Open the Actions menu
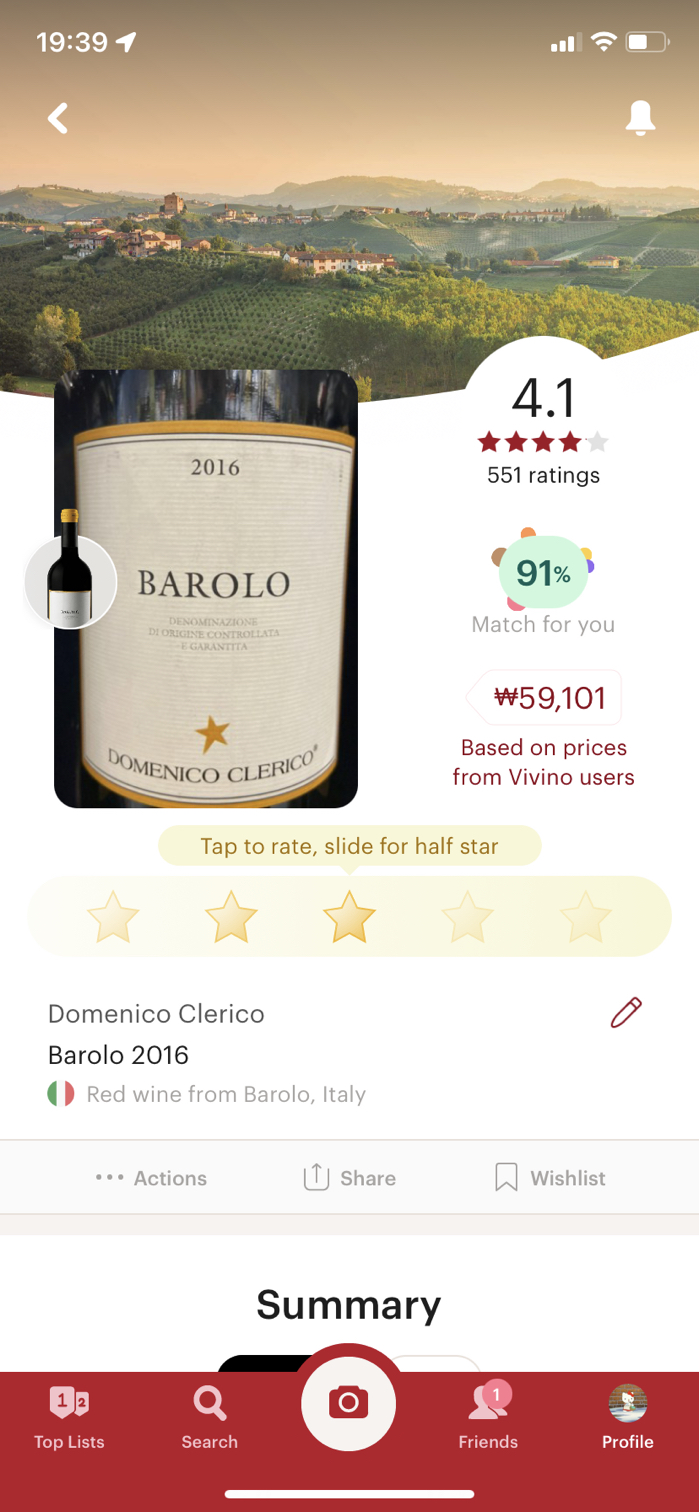The image size is (699, 1512). pos(151,1178)
